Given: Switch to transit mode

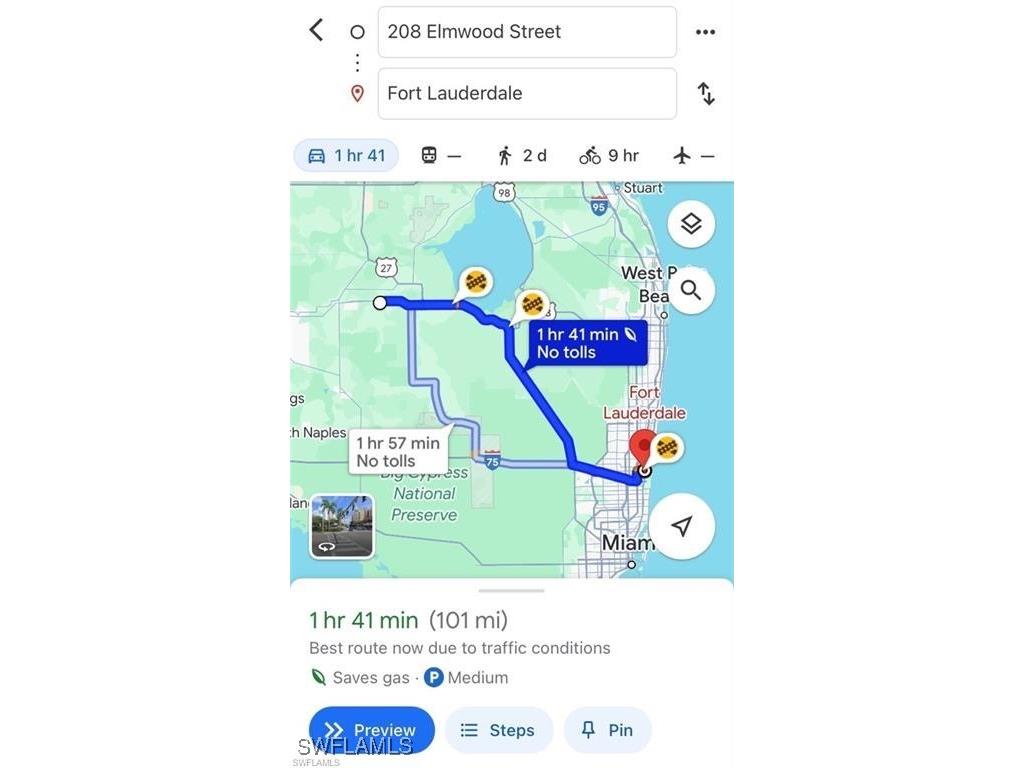Looking at the screenshot, I should click(441, 156).
